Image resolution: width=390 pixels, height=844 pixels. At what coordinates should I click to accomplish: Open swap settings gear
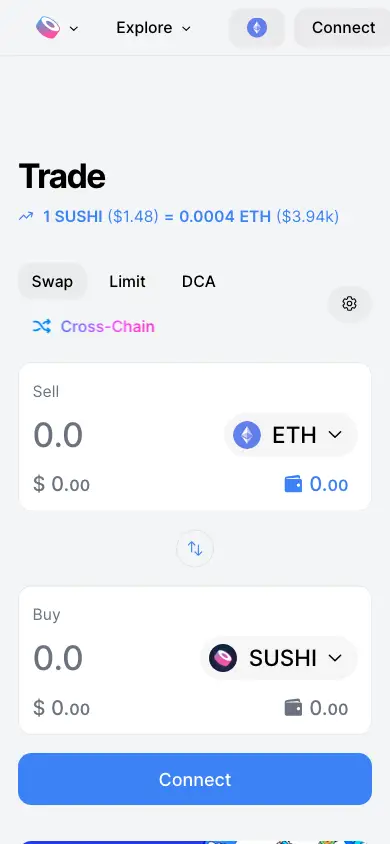coord(350,304)
